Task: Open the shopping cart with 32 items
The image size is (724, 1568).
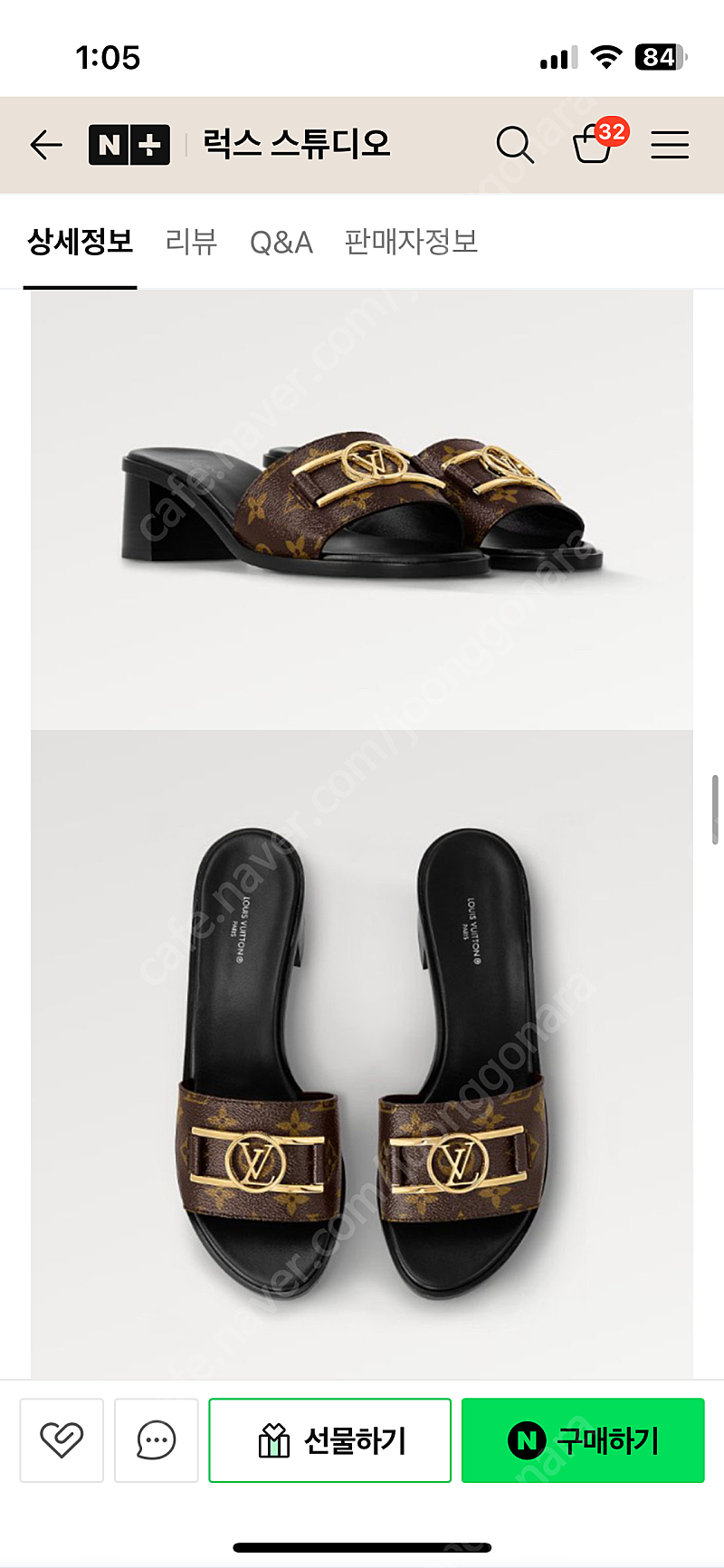Action: pyautogui.click(x=599, y=142)
